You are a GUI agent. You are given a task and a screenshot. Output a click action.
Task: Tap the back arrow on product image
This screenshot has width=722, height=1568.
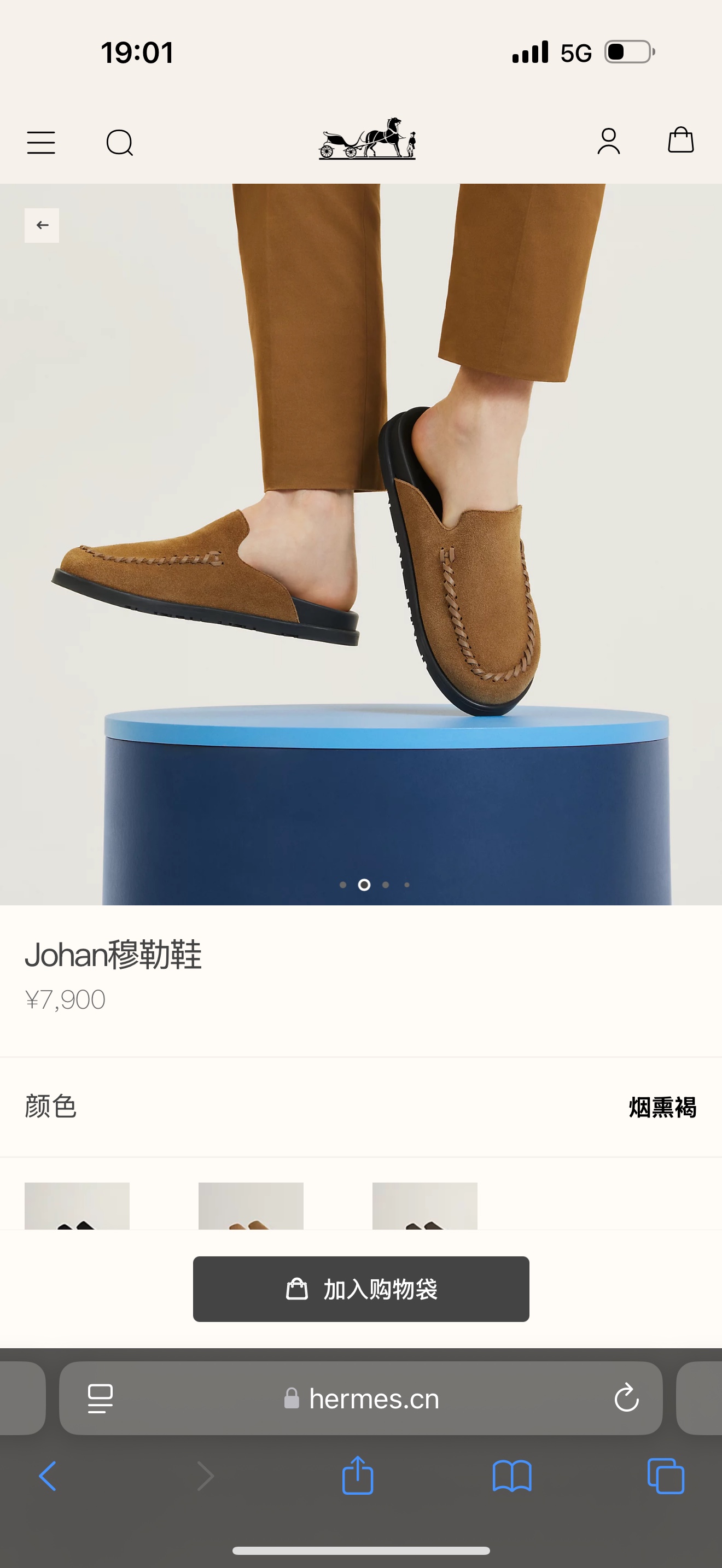pyautogui.click(x=42, y=225)
